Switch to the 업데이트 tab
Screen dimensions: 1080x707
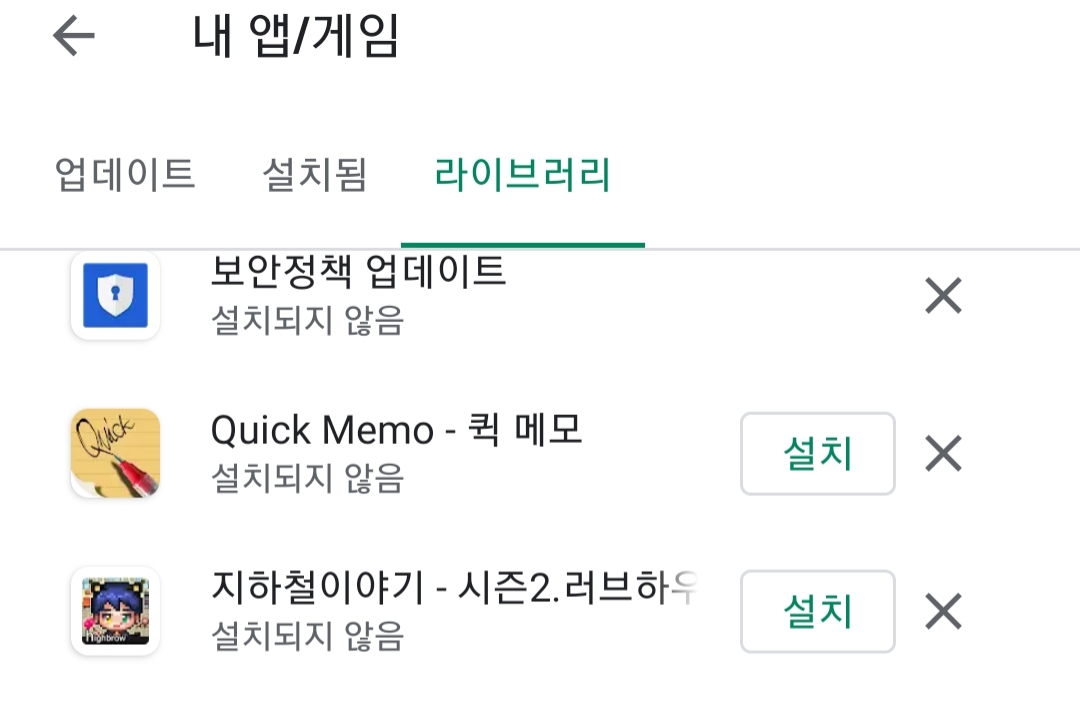[x=125, y=174]
